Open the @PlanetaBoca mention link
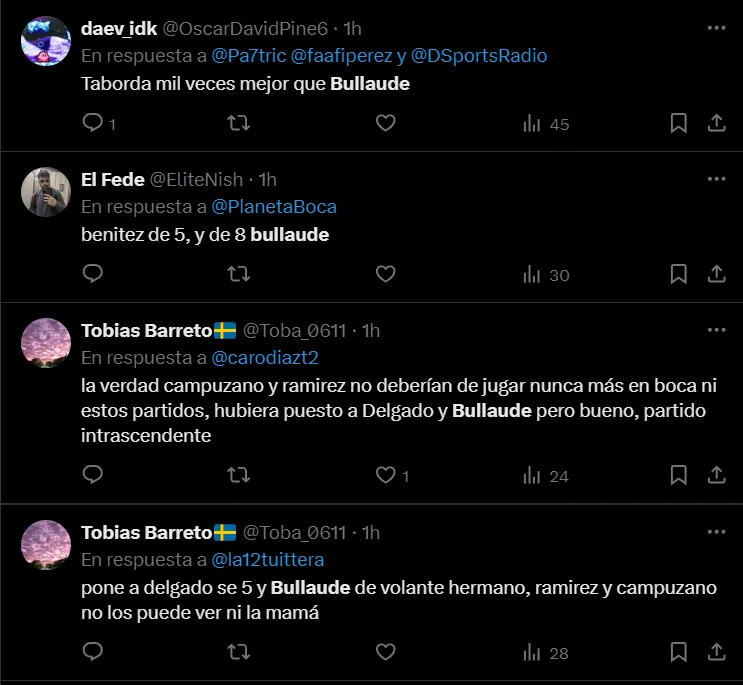Image resolution: width=743 pixels, height=685 pixels. [x=274, y=207]
